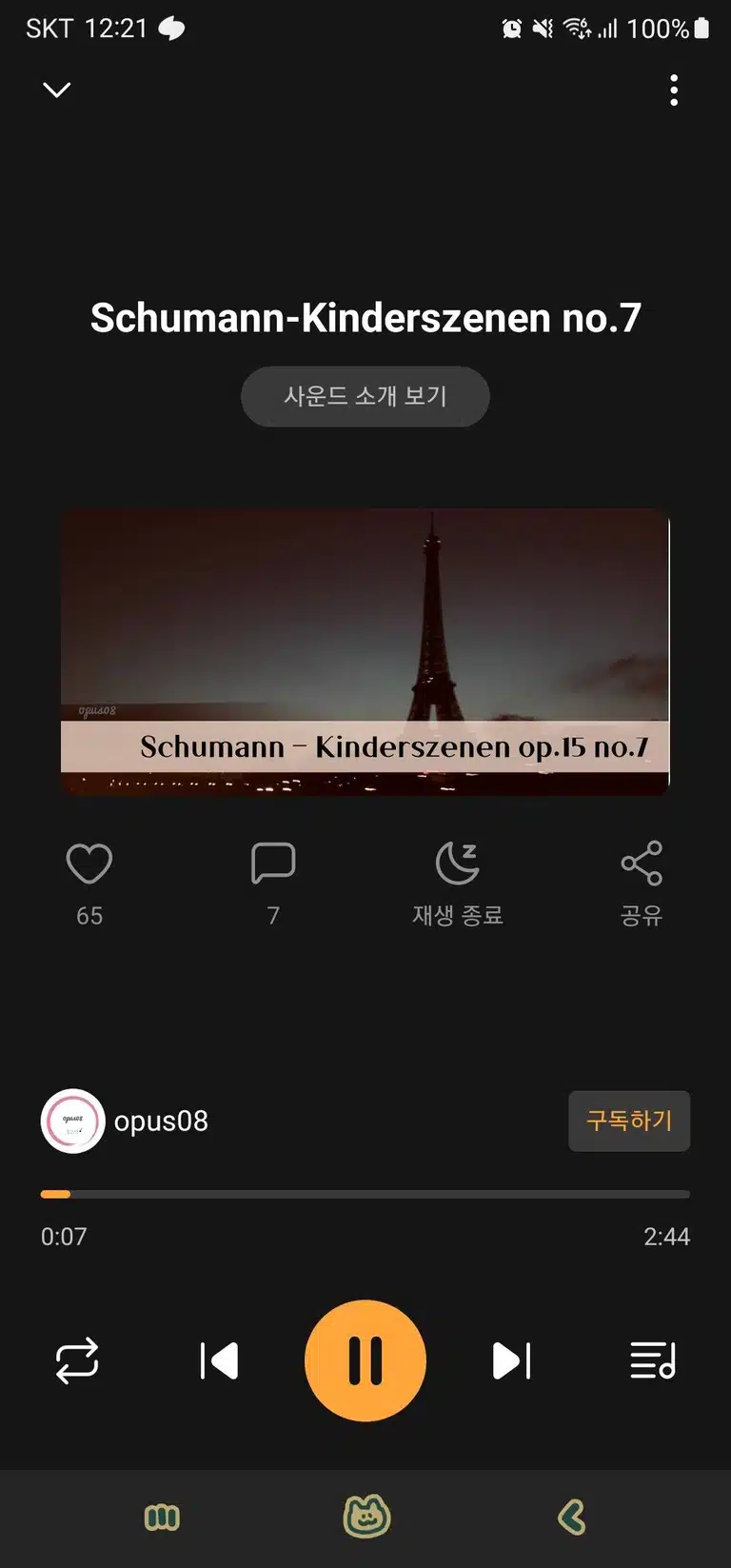
Task: Skip to the next track
Action: coord(511,1360)
